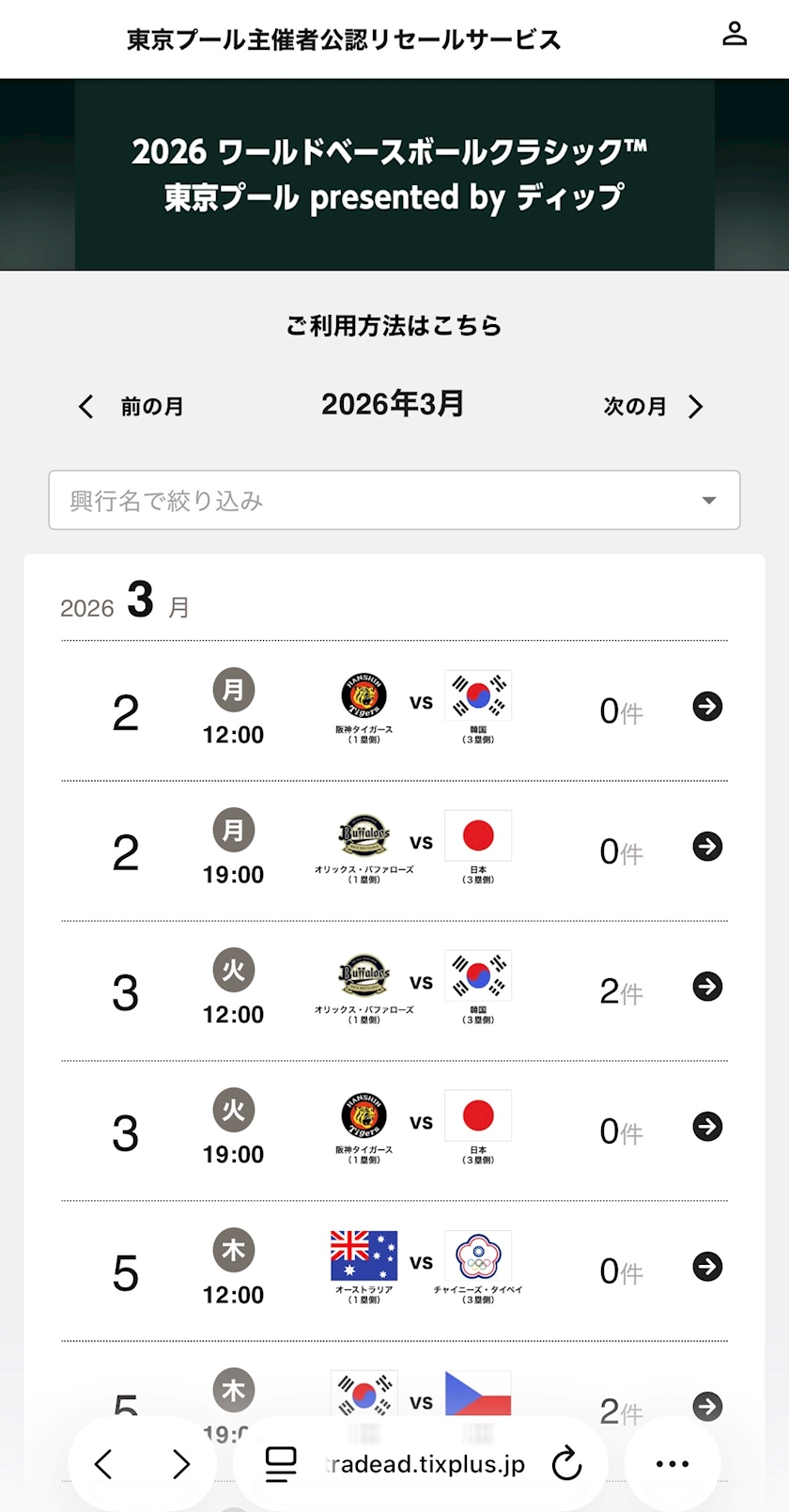Image resolution: width=789 pixels, height=1512 pixels.
Task: Open the browser more options menu
Action: point(673,1463)
